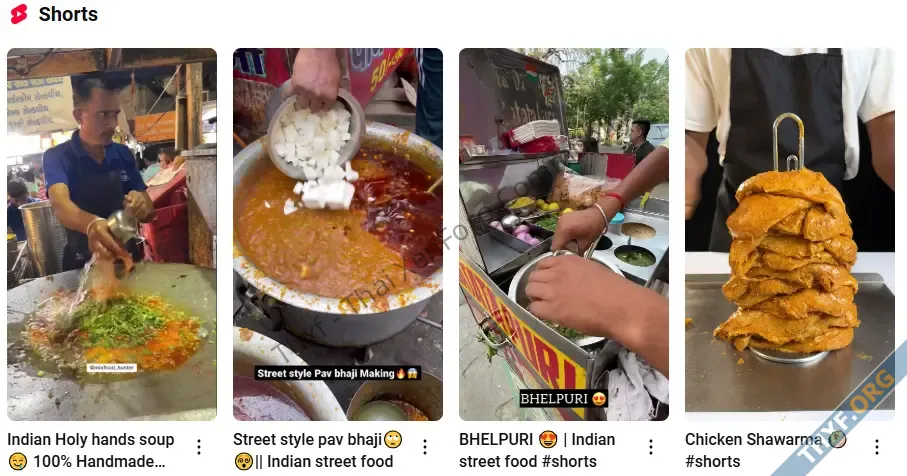This screenshot has height=476, width=907.
Task: Open the BHELPURI Indian street food short
Action: (x=563, y=234)
